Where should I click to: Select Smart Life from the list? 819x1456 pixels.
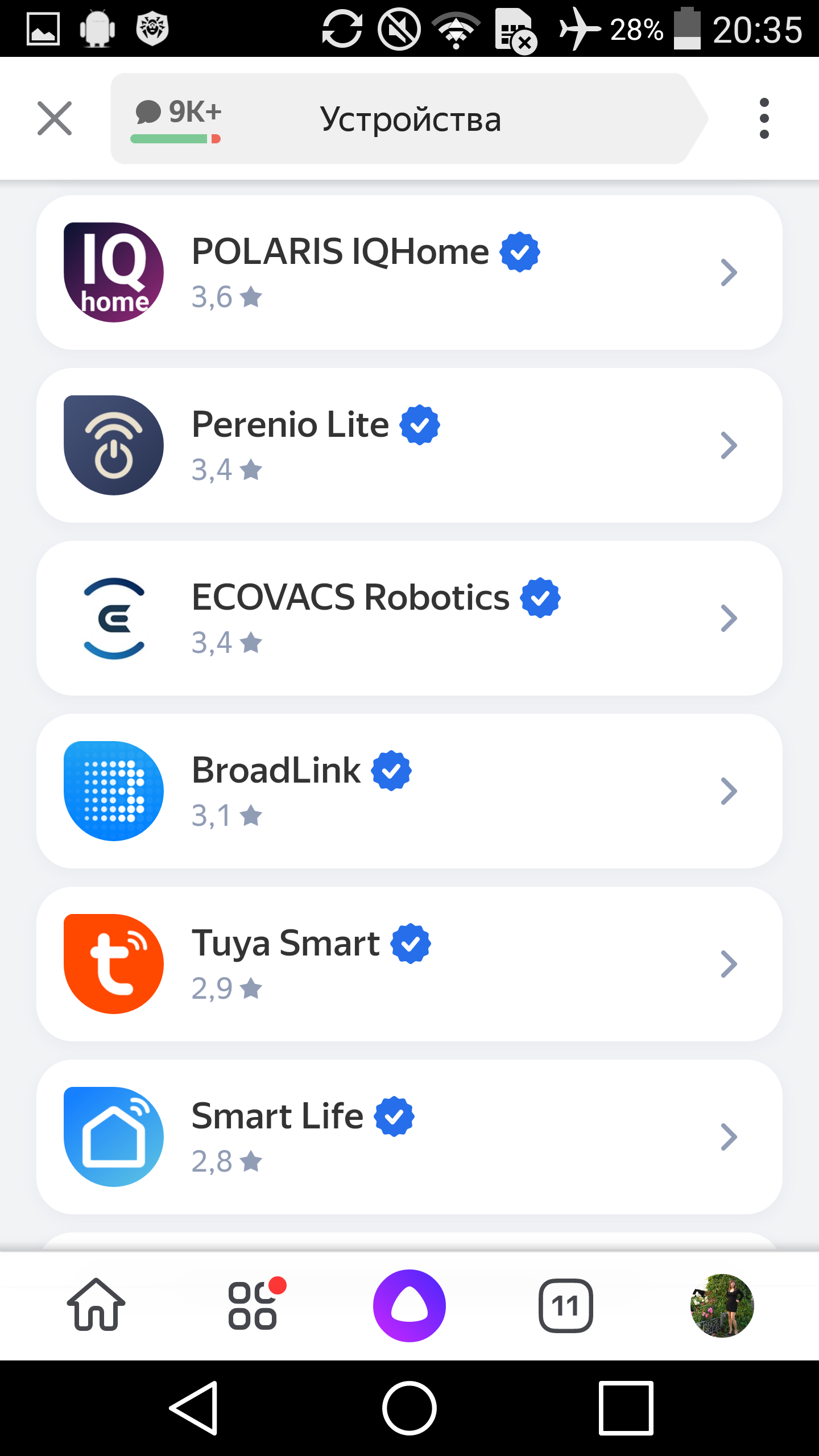409,1137
